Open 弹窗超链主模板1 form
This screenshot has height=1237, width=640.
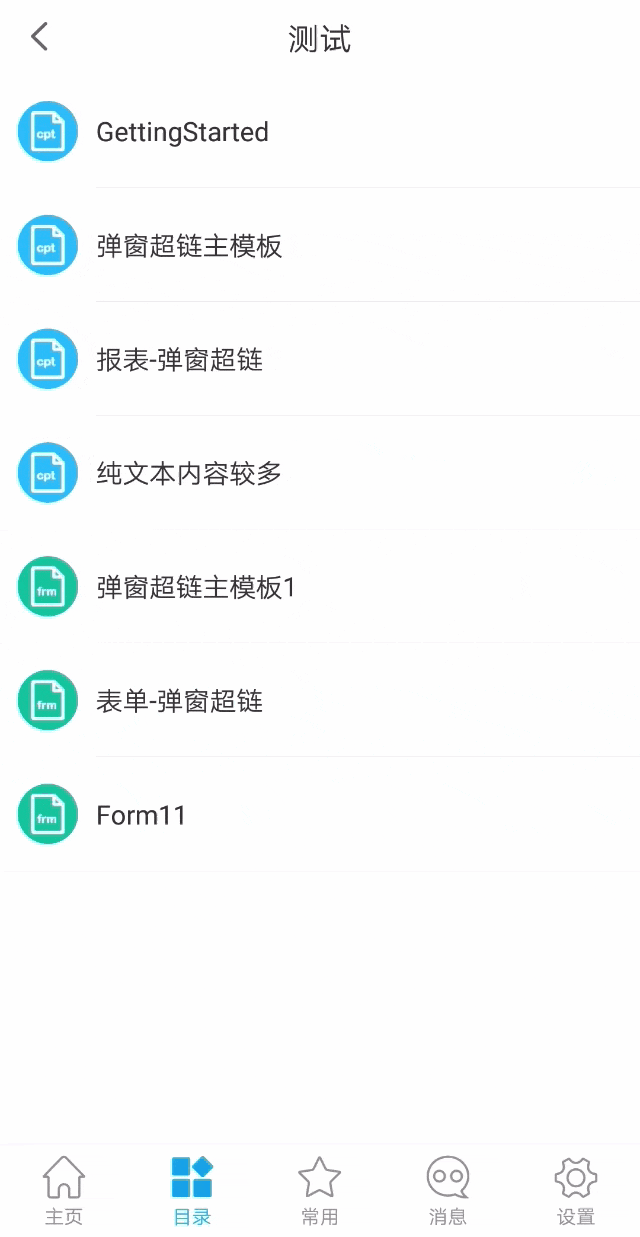pyautogui.click(x=196, y=587)
